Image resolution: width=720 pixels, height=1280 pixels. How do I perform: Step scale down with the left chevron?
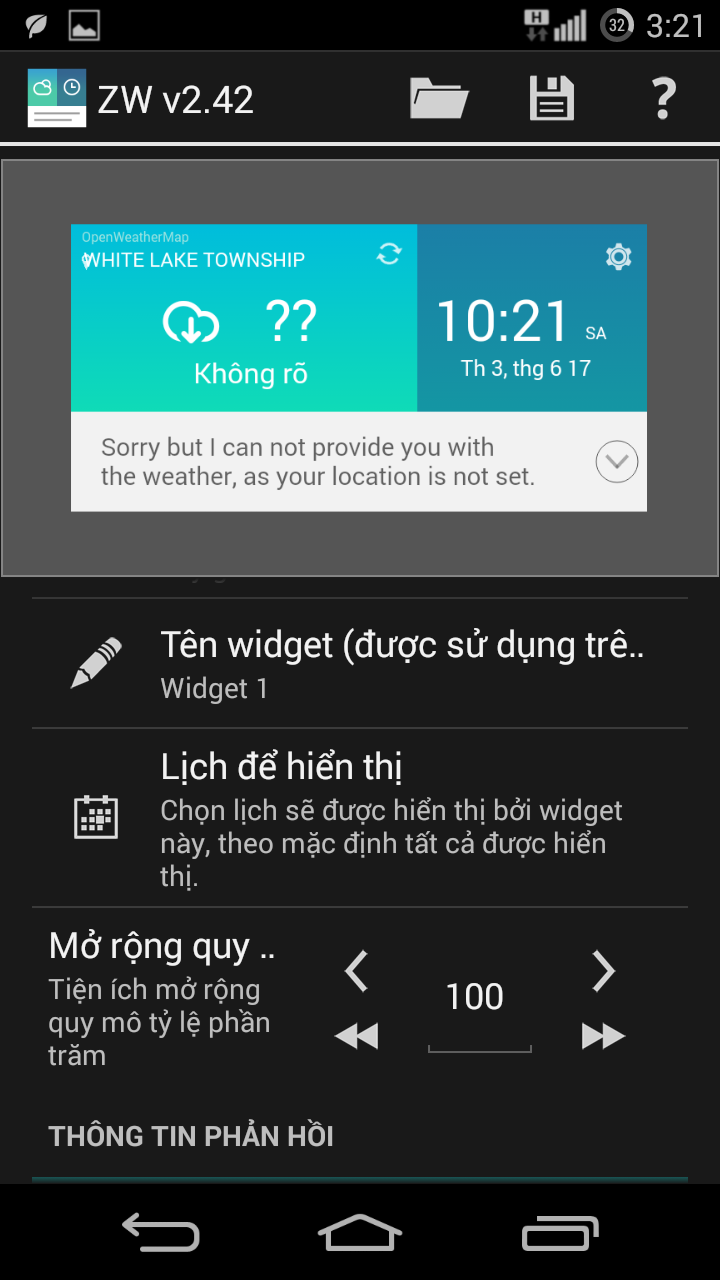[356, 970]
